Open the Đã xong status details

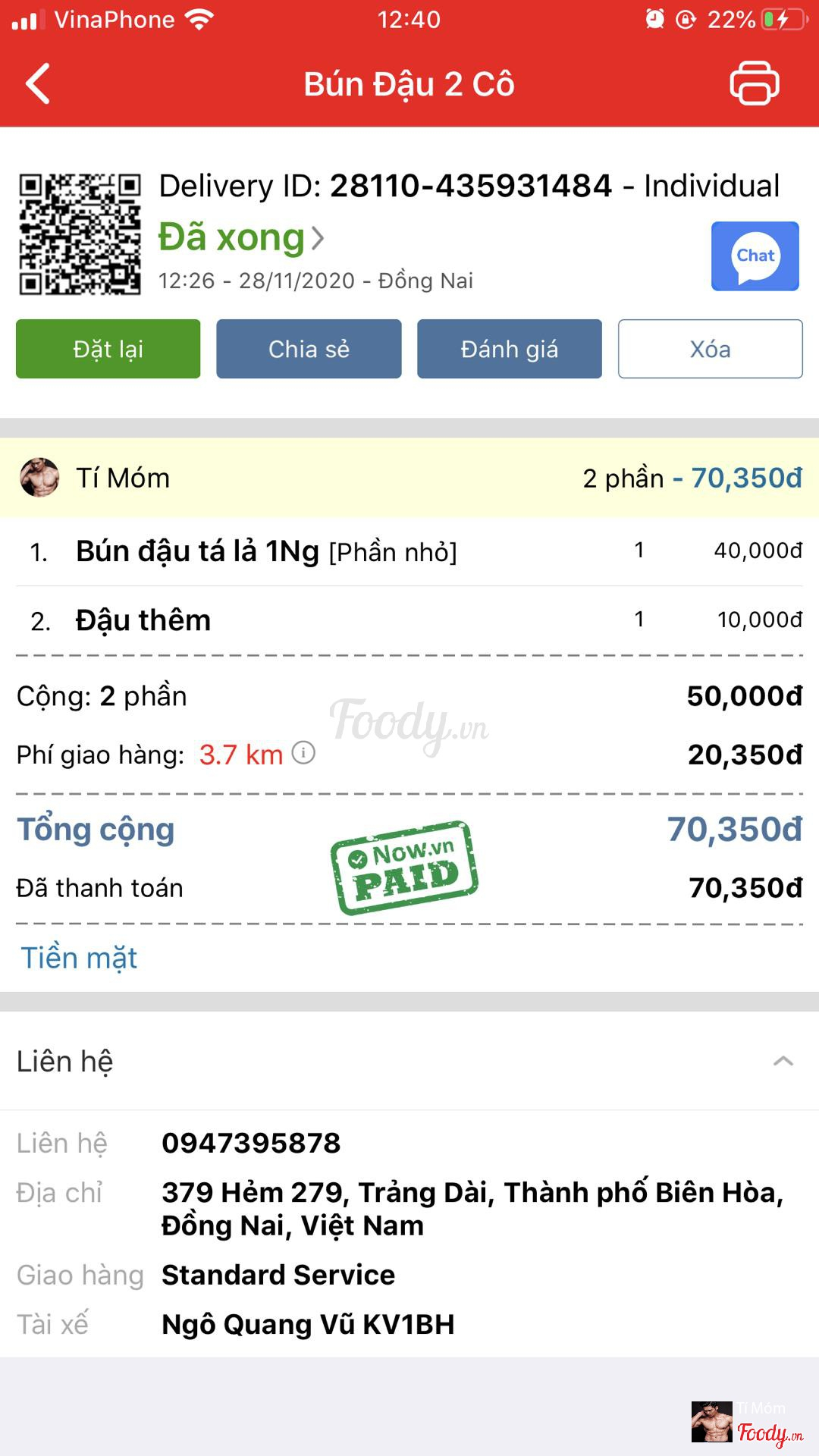241,237
